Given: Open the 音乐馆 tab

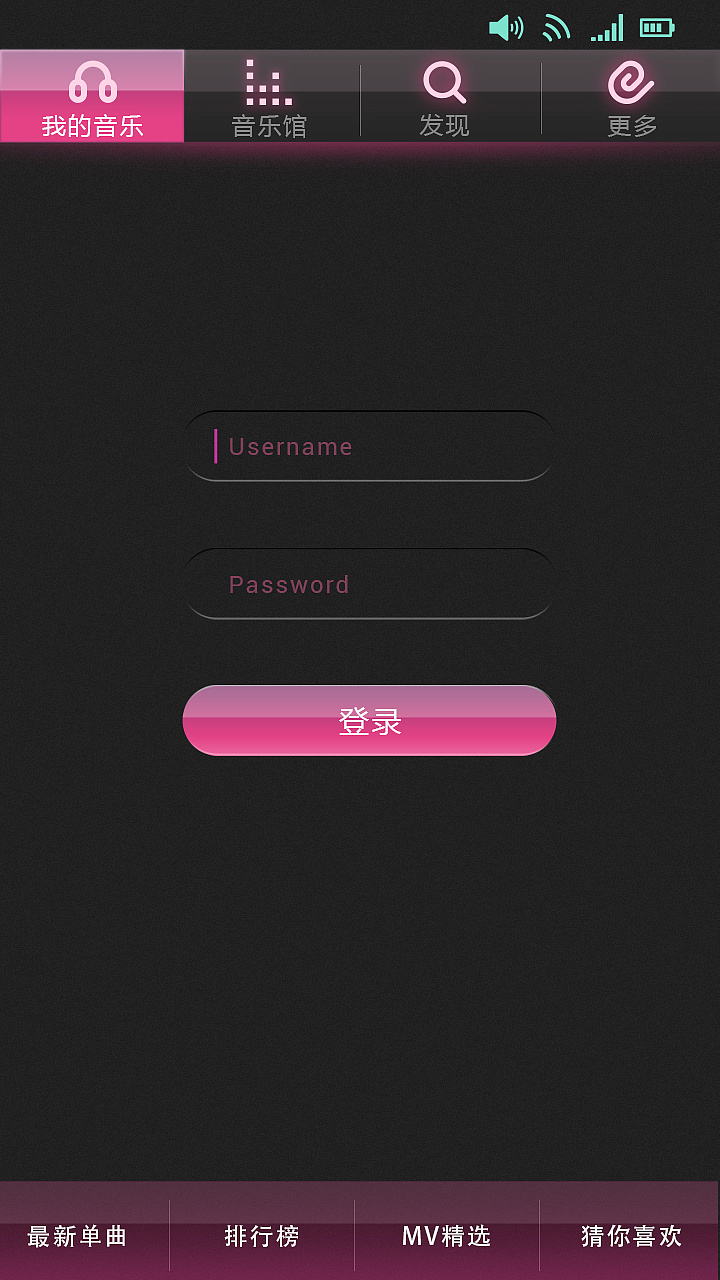Looking at the screenshot, I should (268, 127).
